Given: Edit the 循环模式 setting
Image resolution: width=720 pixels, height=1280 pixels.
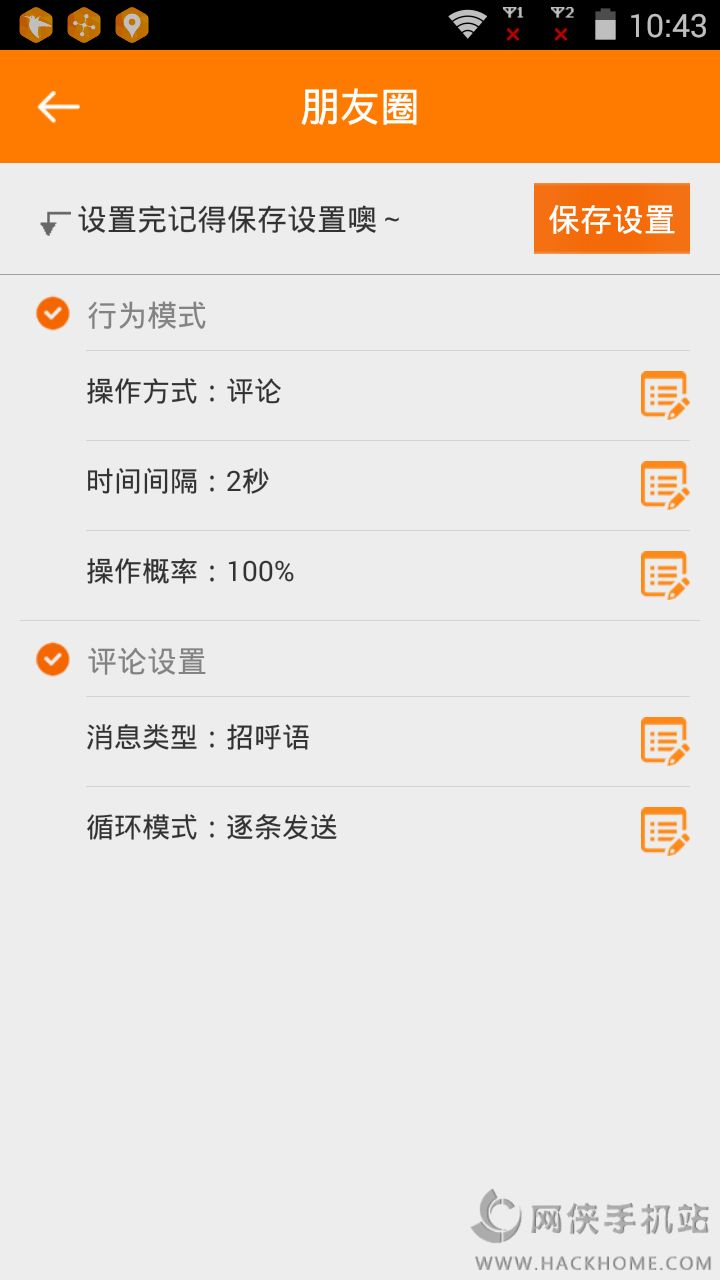Looking at the screenshot, I should pos(664,830).
